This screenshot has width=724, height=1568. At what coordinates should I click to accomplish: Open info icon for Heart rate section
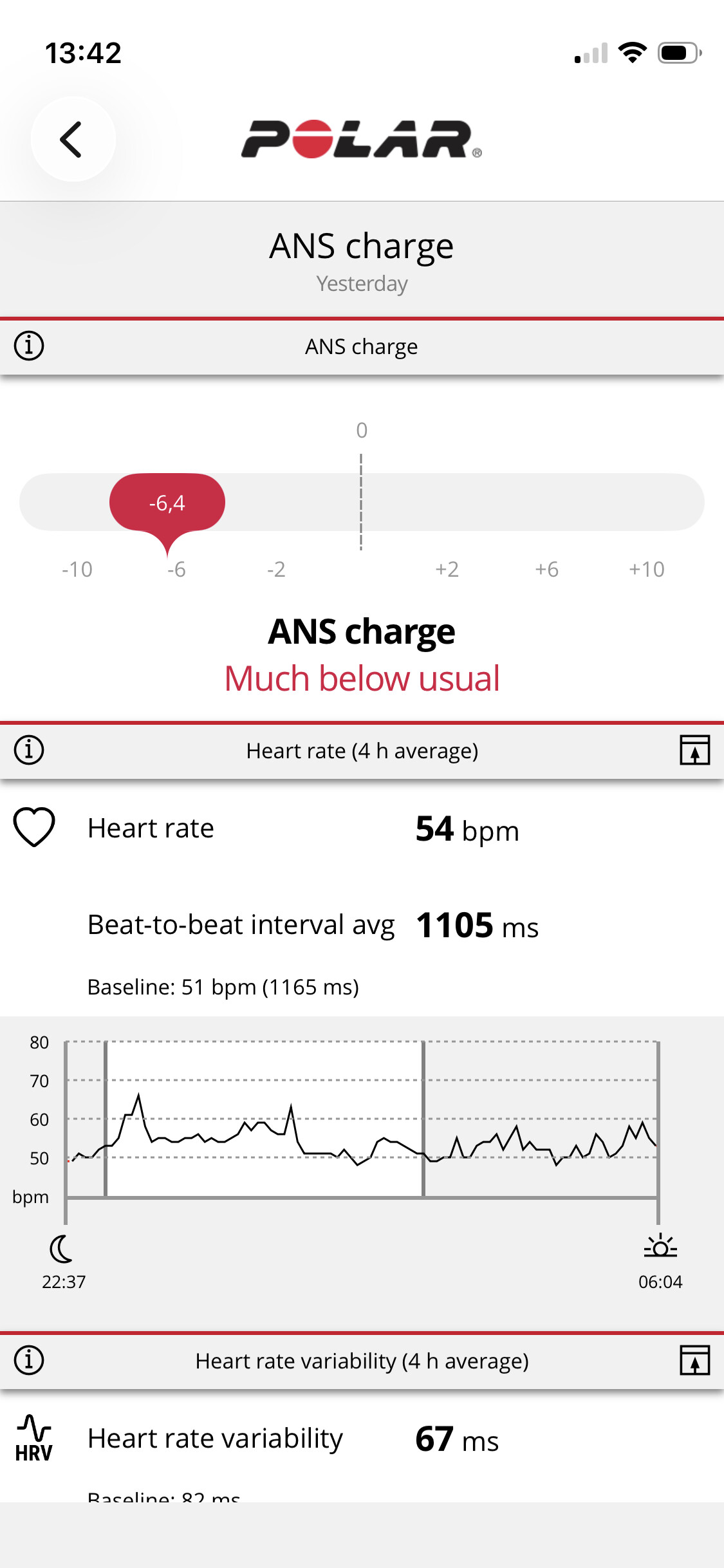(x=29, y=750)
